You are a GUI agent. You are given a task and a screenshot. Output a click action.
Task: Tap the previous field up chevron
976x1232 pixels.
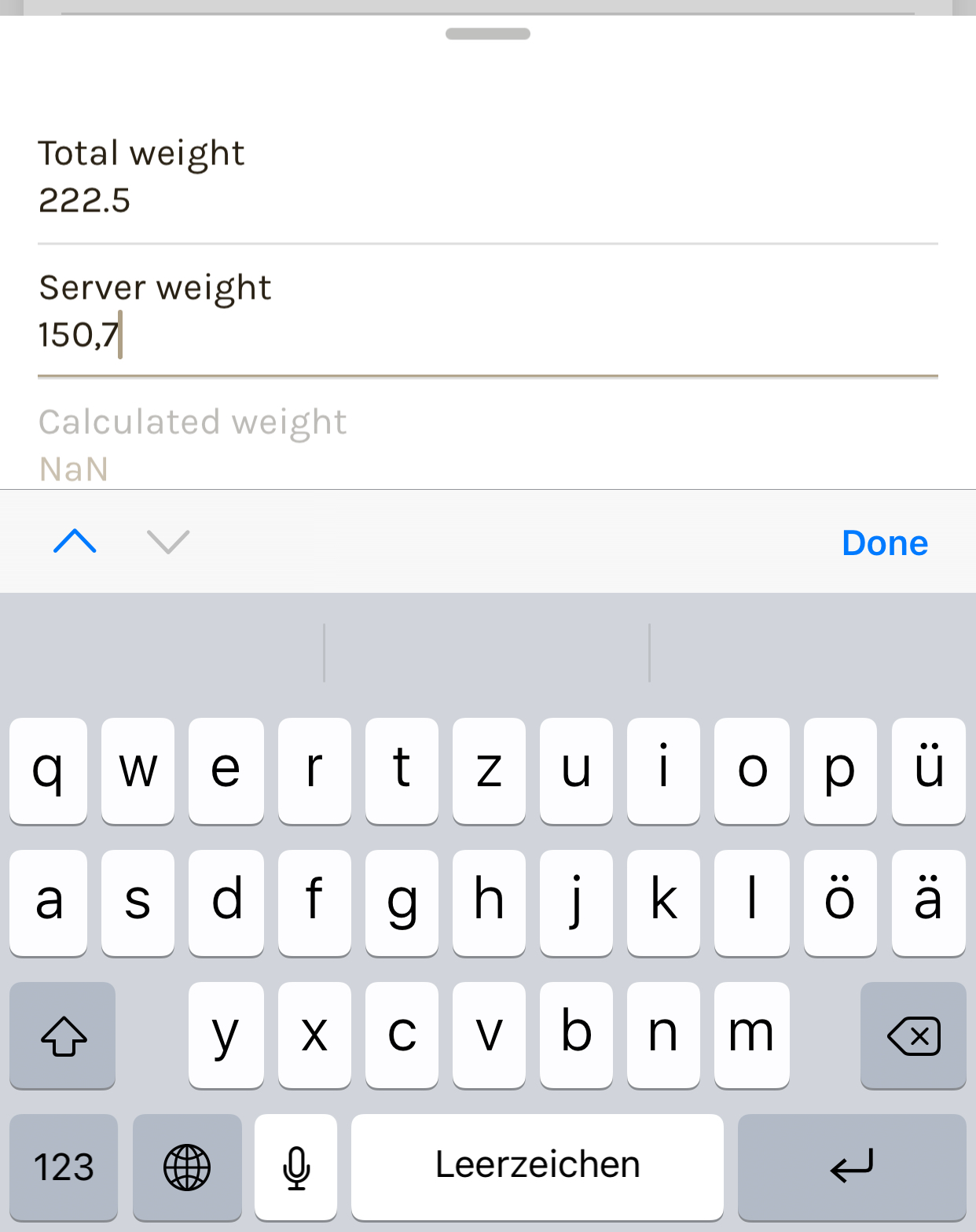(x=75, y=542)
